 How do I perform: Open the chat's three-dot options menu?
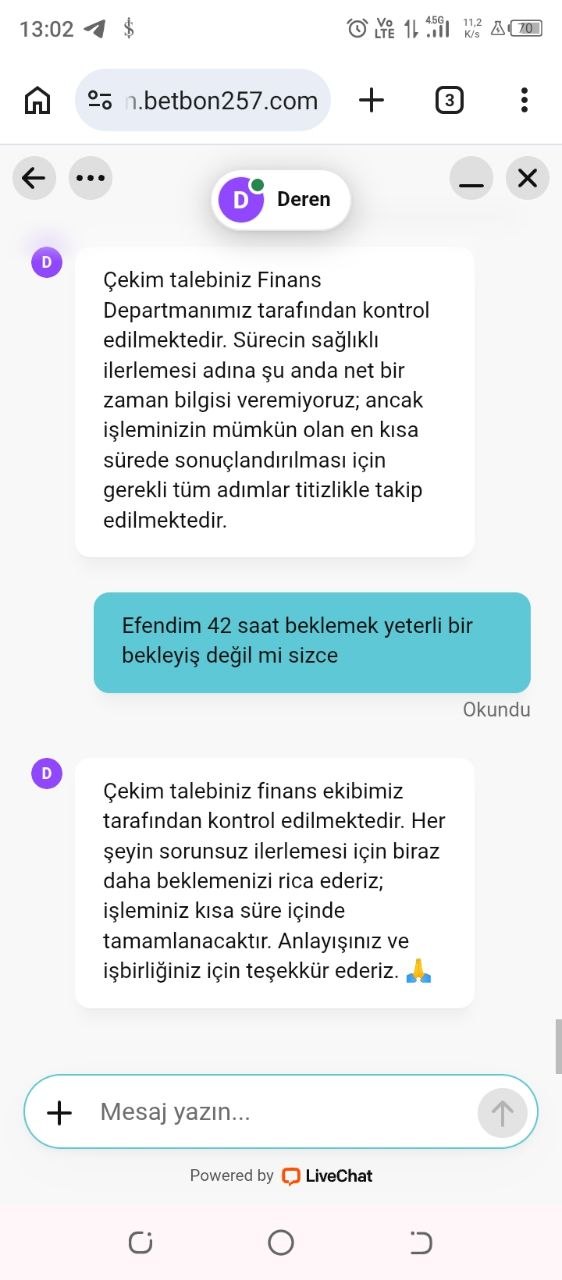pyautogui.click(x=91, y=178)
